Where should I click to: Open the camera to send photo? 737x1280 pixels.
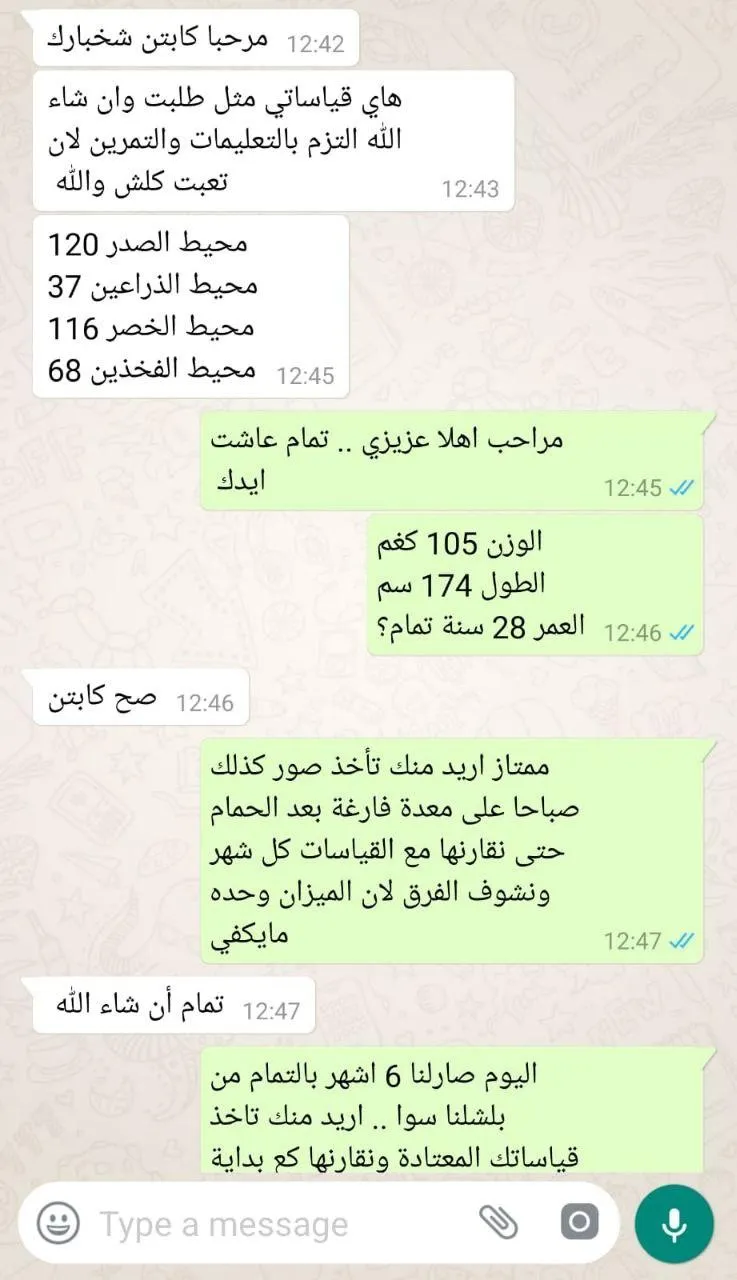[x=579, y=1222]
